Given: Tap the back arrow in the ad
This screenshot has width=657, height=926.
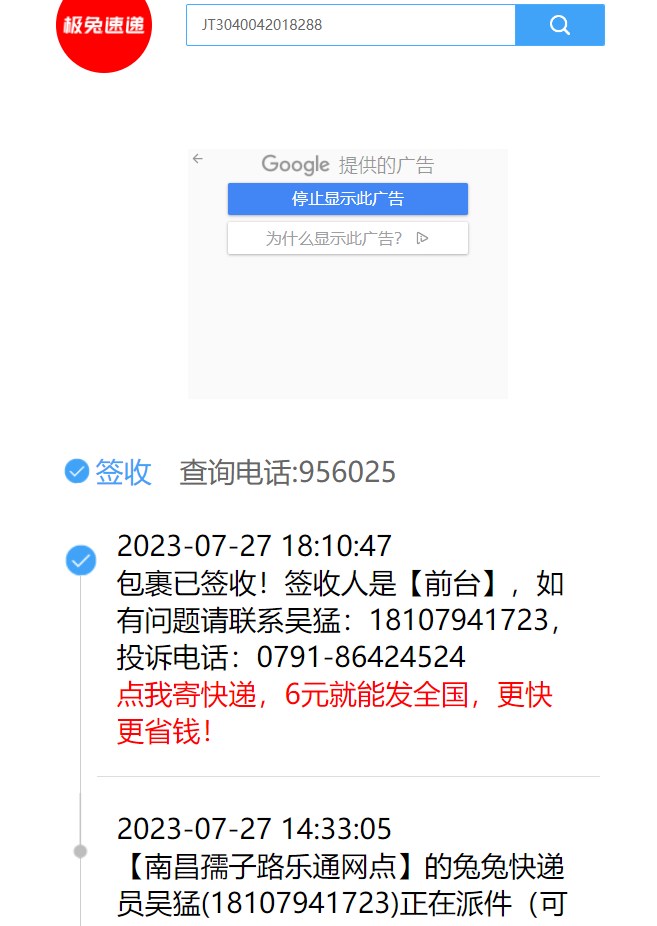Looking at the screenshot, I should pos(198,158).
